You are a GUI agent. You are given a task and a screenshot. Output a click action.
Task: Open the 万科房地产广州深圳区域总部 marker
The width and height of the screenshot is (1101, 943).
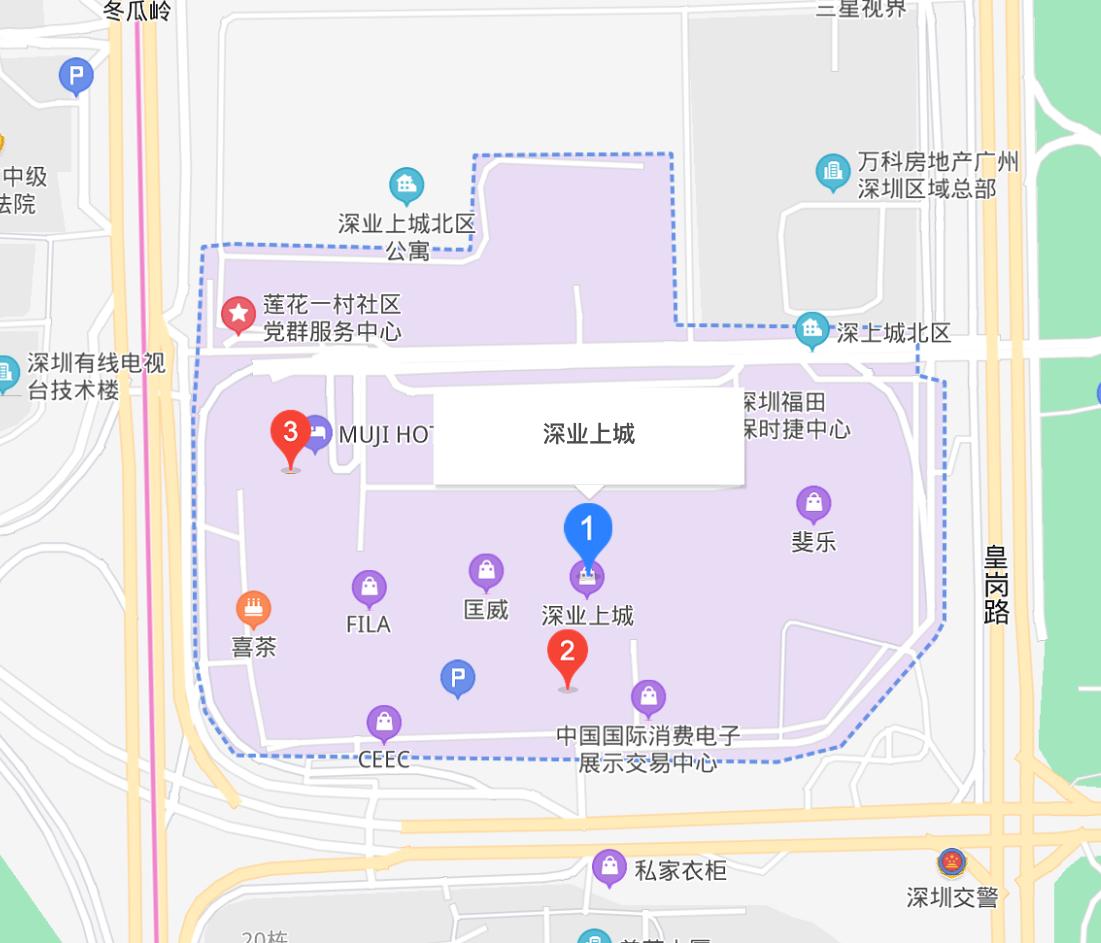click(832, 172)
